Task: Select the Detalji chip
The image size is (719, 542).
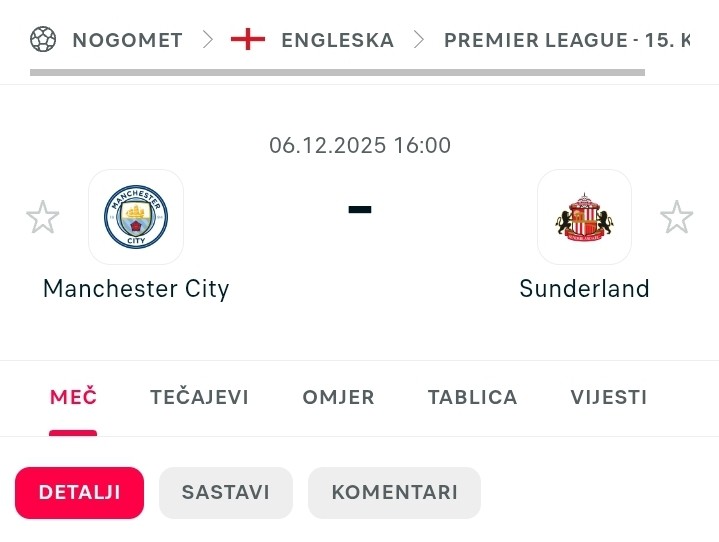Action: pyautogui.click(x=79, y=492)
